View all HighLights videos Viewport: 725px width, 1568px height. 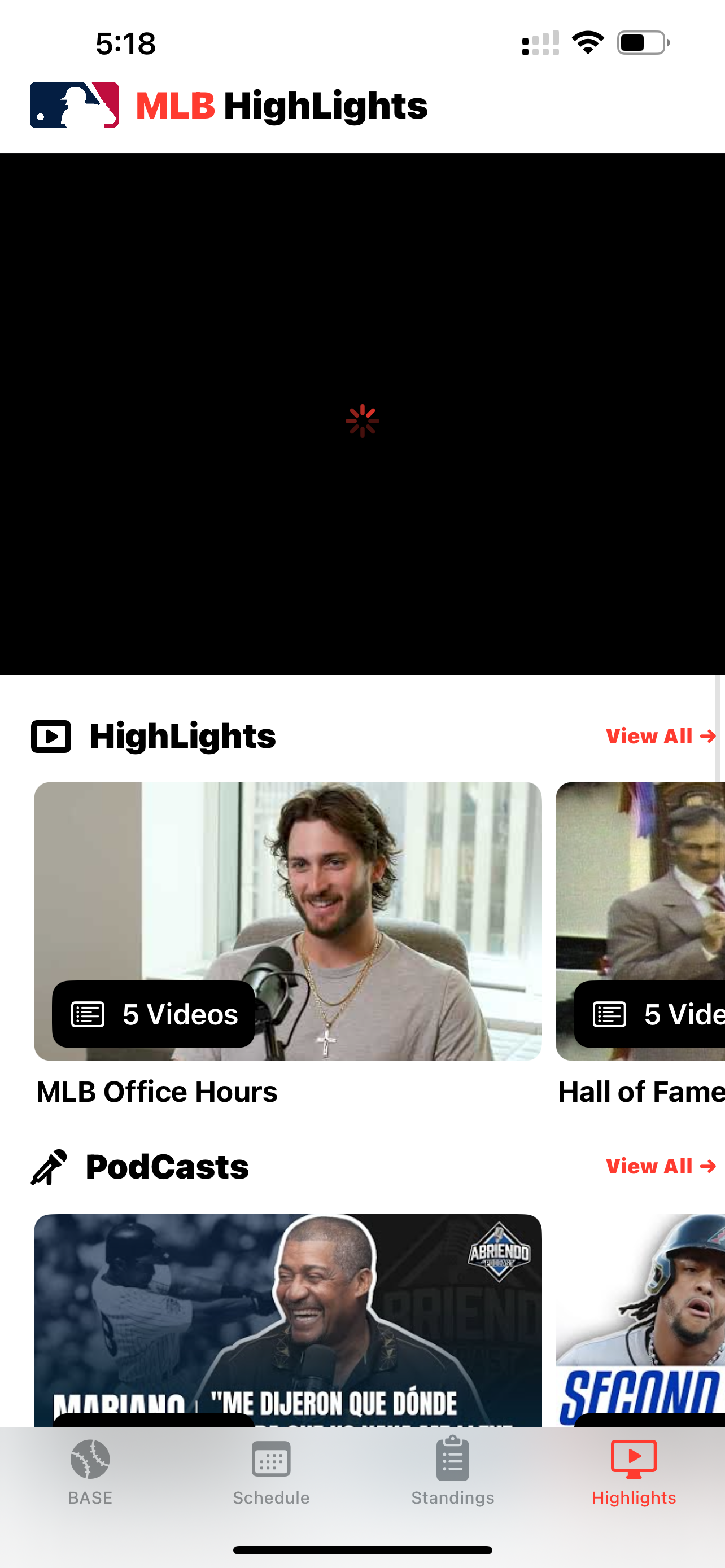661,737
